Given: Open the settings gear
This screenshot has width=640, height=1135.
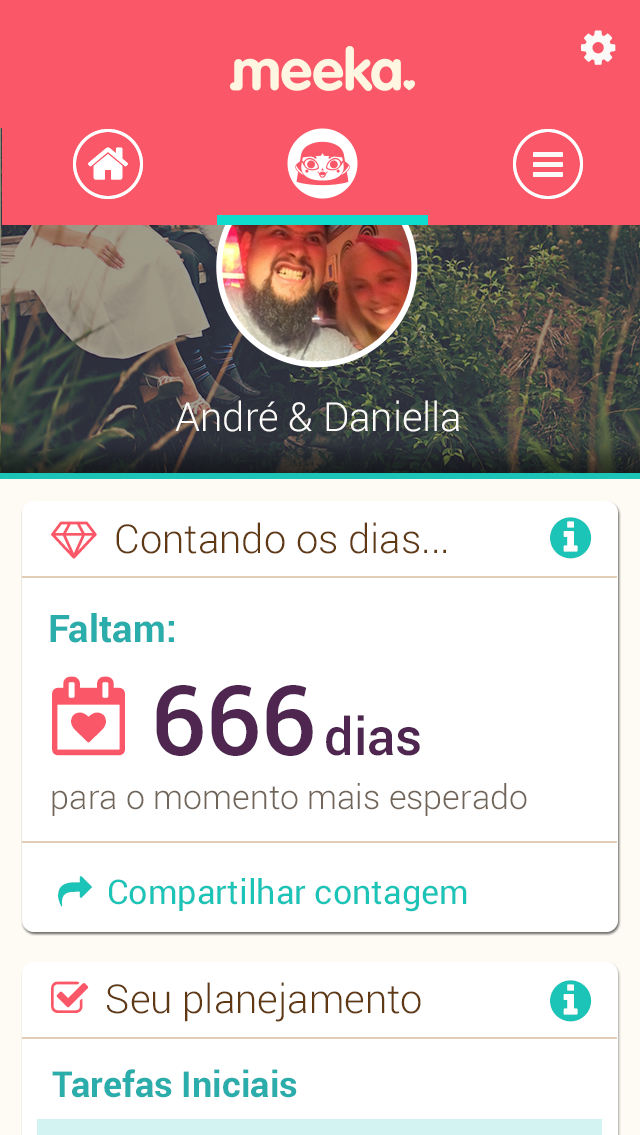Looking at the screenshot, I should (598, 48).
